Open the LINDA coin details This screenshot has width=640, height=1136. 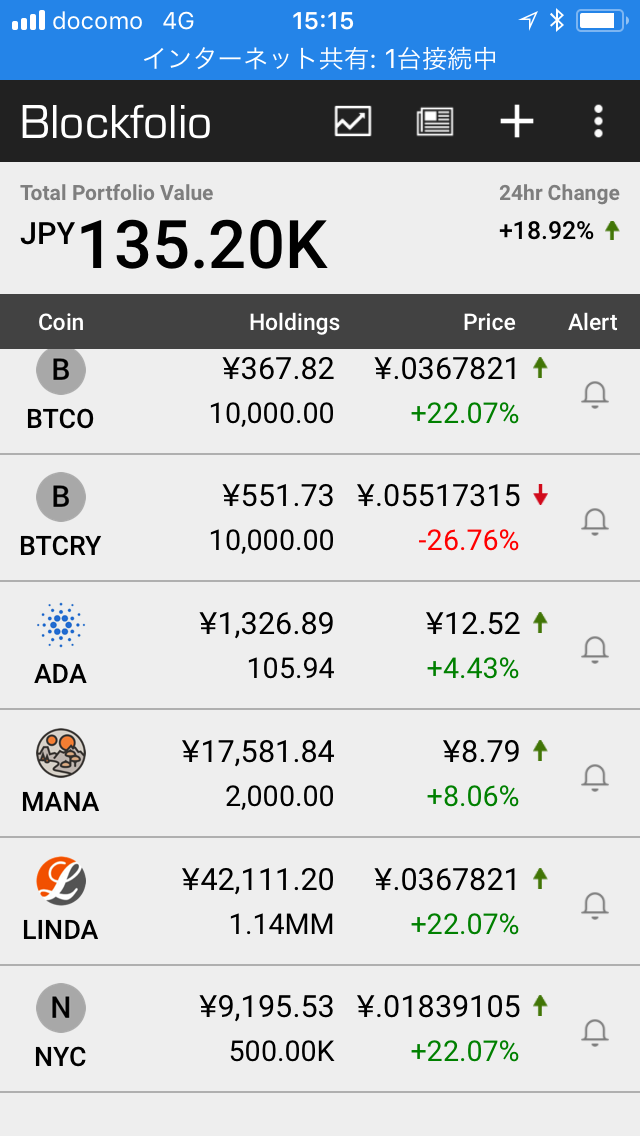tap(320, 901)
